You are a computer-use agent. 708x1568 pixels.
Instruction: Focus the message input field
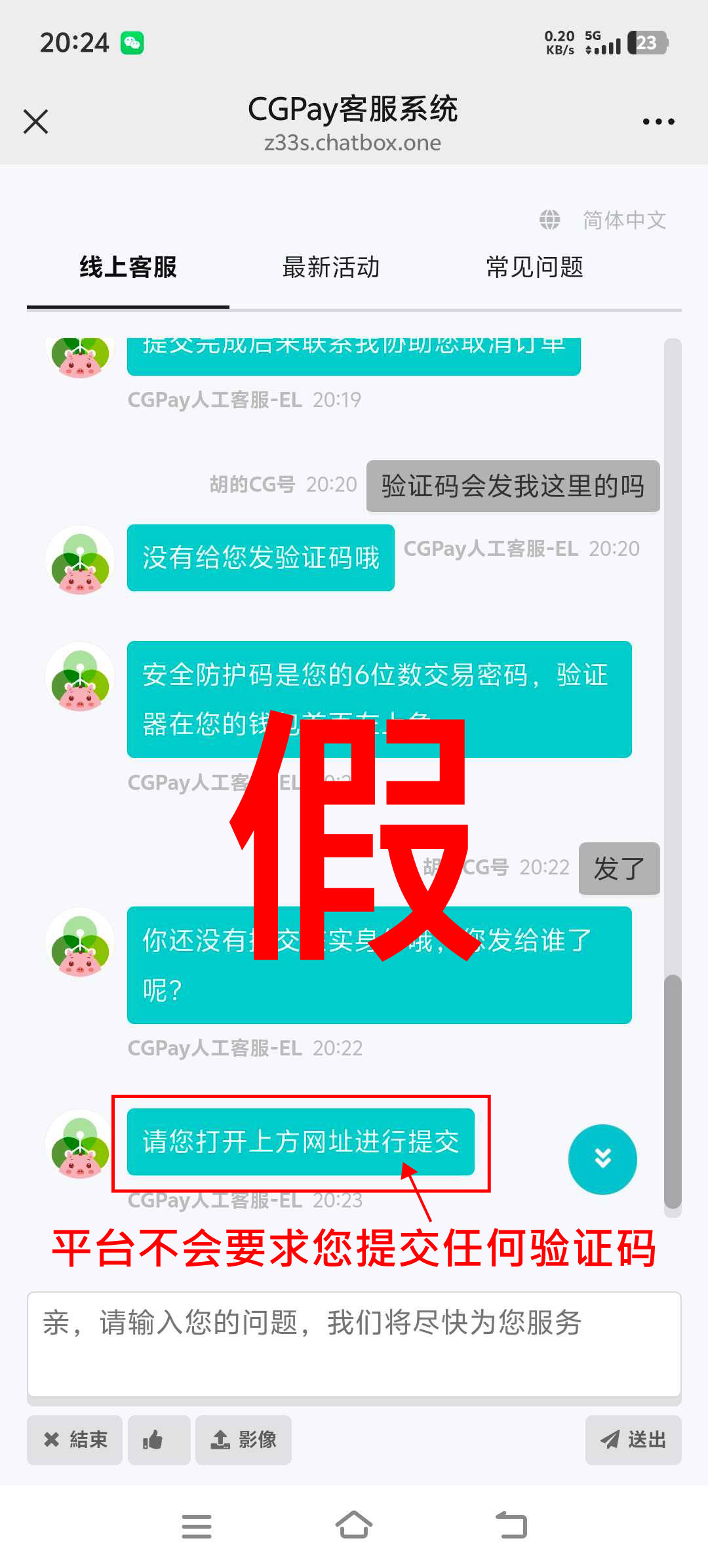tap(354, 1344)
